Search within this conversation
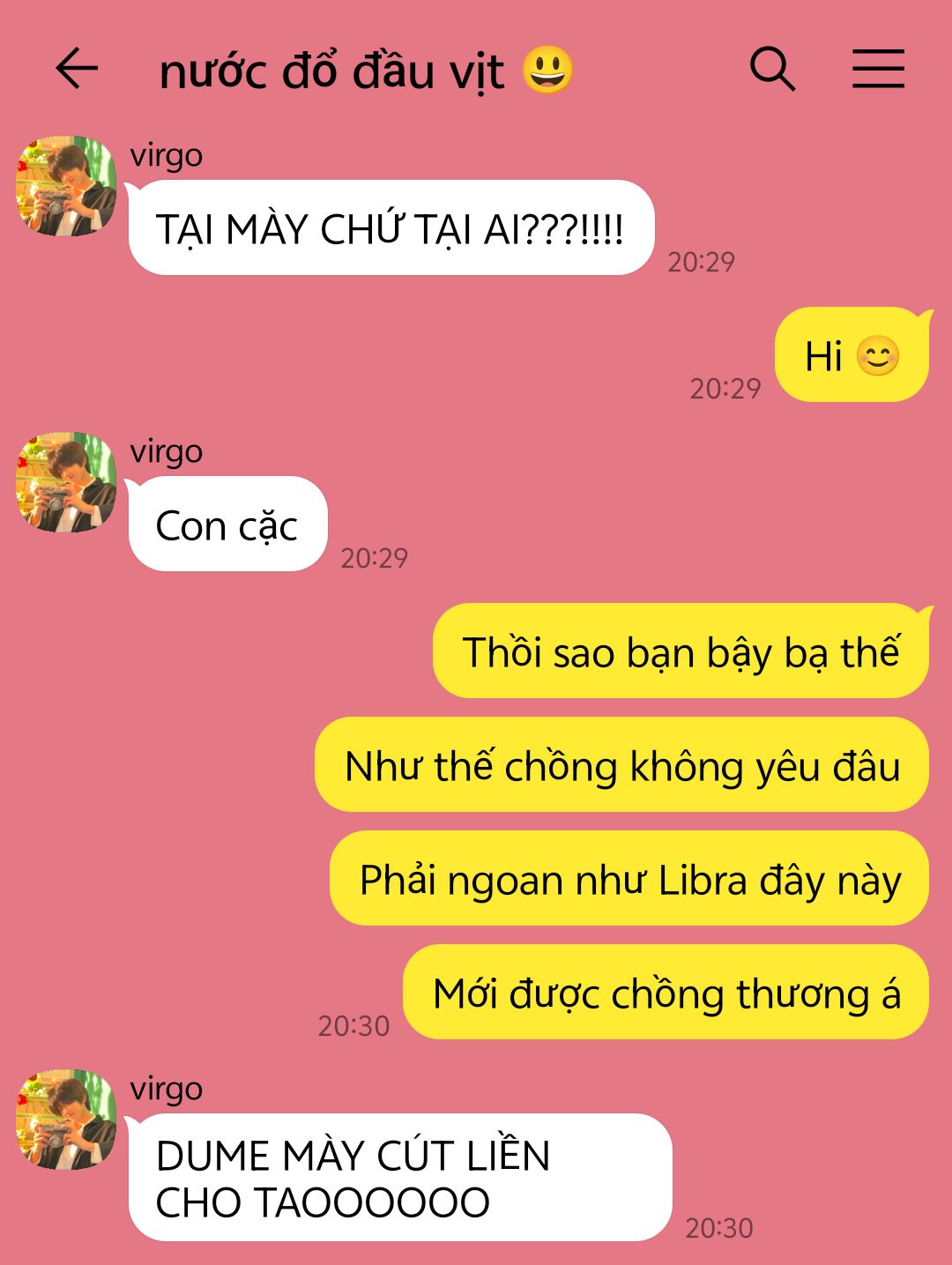The height and width of the screenshot is (1265, 952). click(772, 69)
